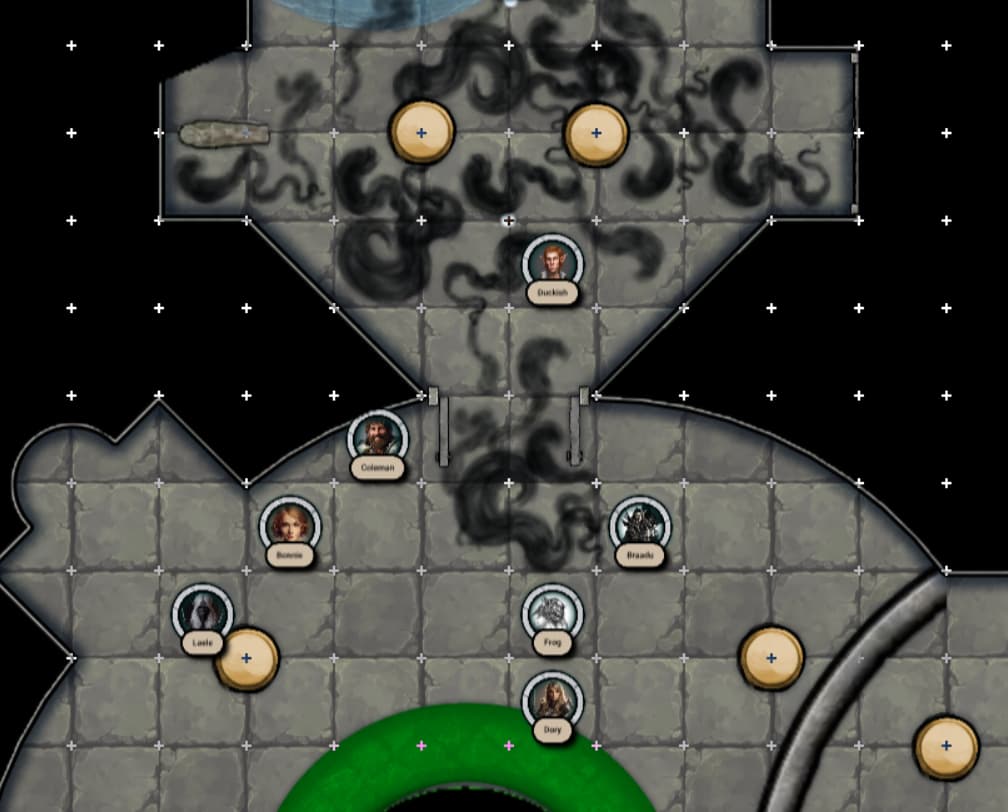Image resolution: width=1008 pixels, height=812 pixels.
Task: Select Coleman's character token
Action: pos(377,438)
